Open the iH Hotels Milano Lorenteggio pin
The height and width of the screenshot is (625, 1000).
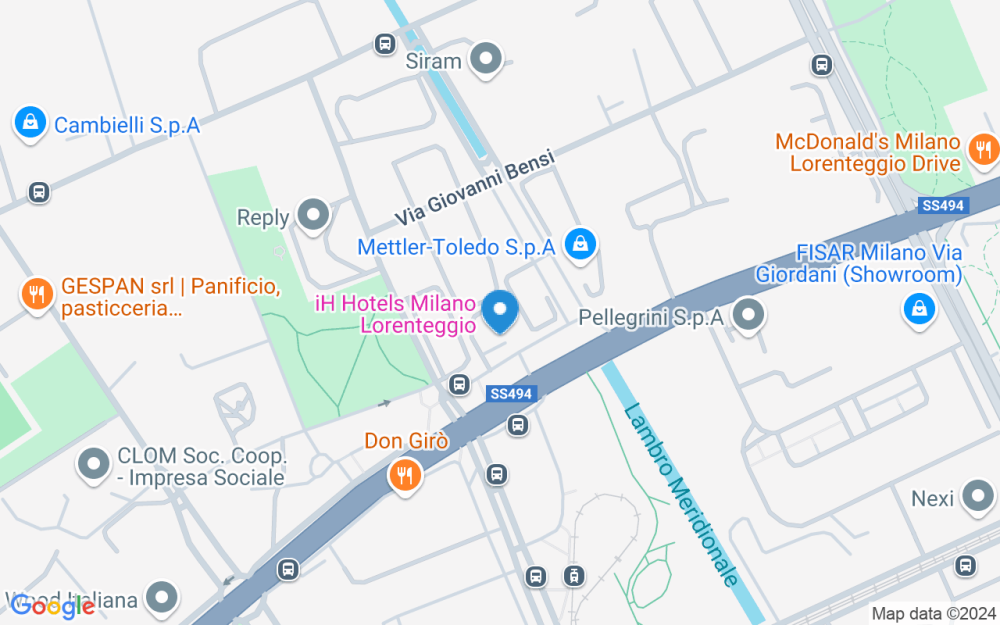click(500, 312)
